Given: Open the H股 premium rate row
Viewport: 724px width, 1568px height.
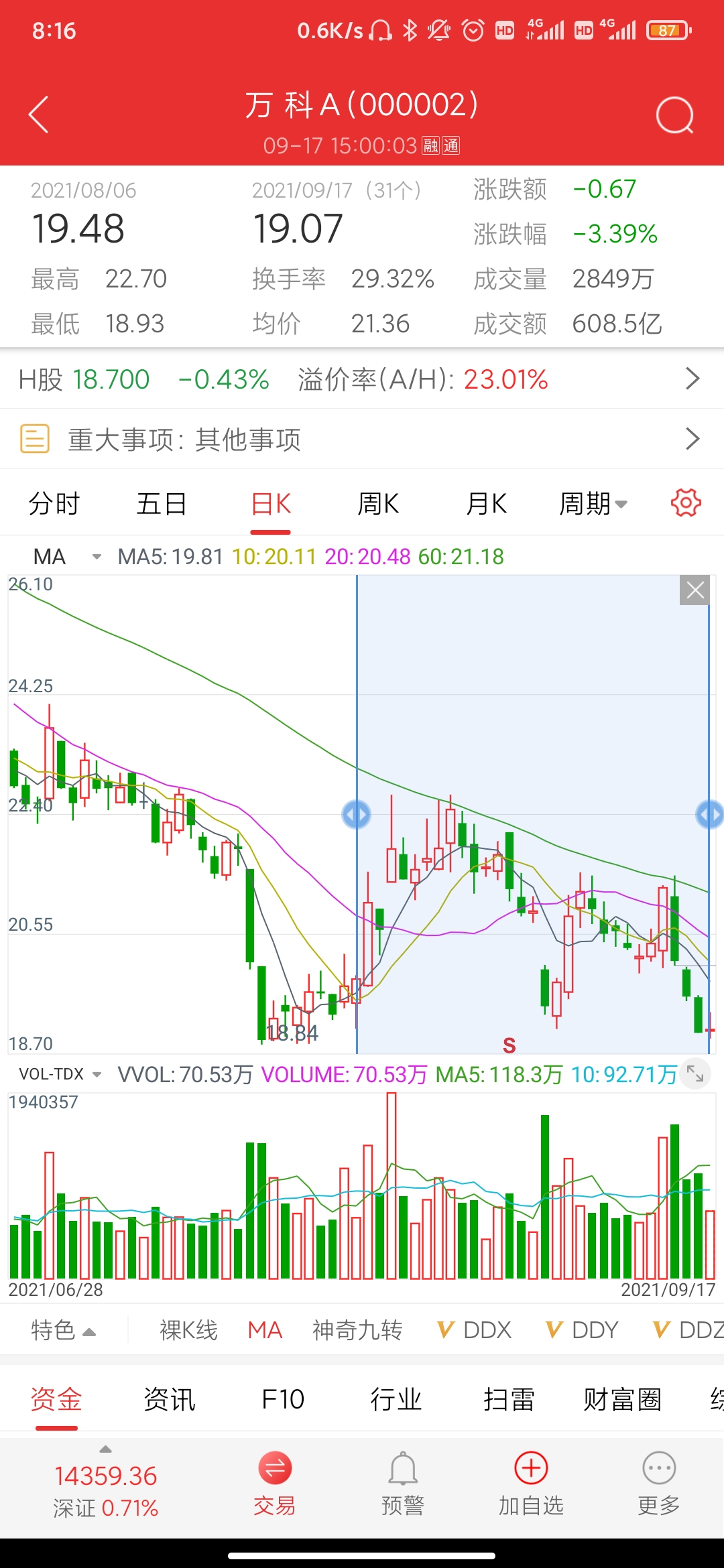Looking at the screenshot, I should (x=362, y=379).
